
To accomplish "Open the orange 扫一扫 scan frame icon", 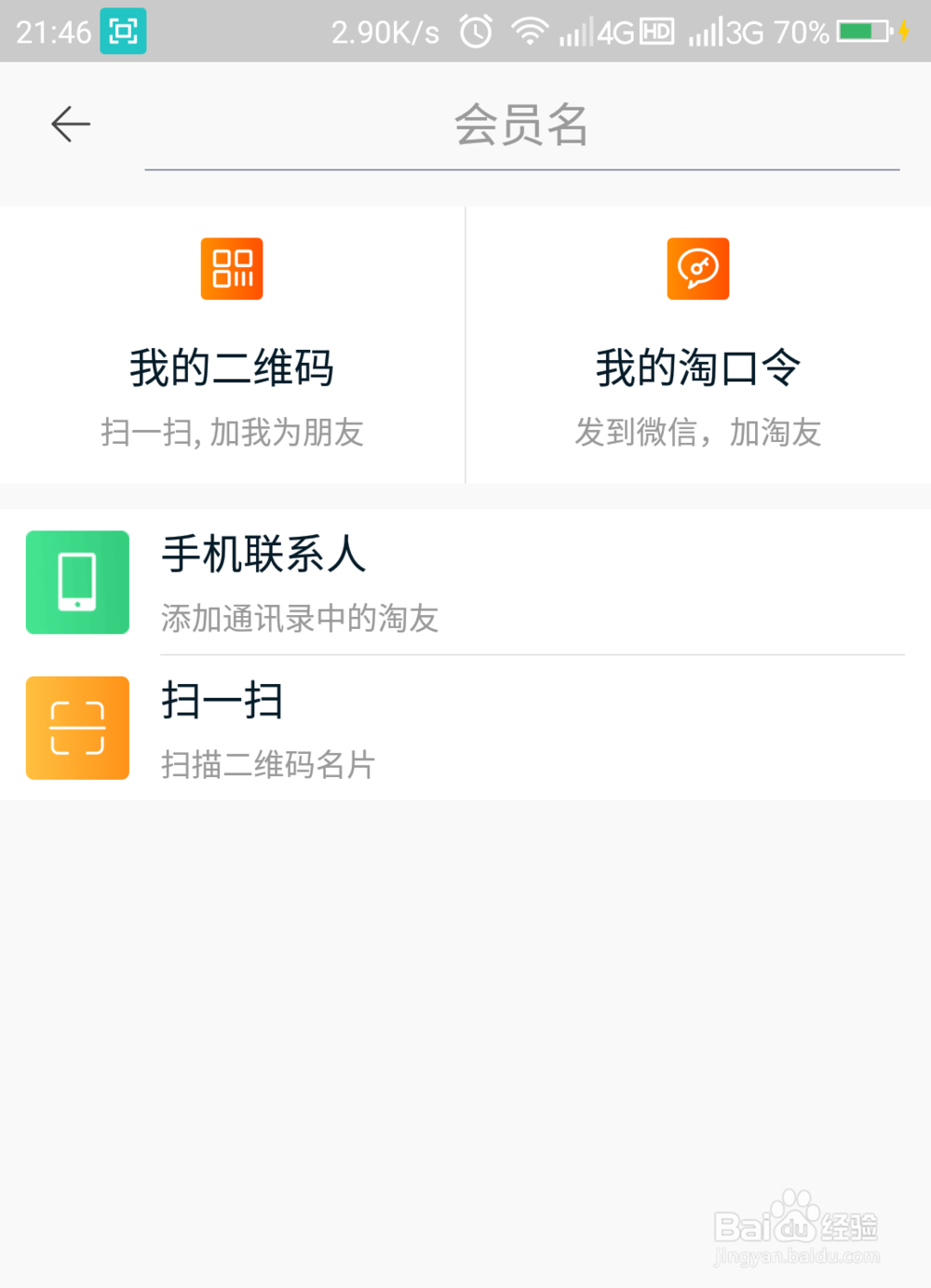I will click(x=77, y=728).
